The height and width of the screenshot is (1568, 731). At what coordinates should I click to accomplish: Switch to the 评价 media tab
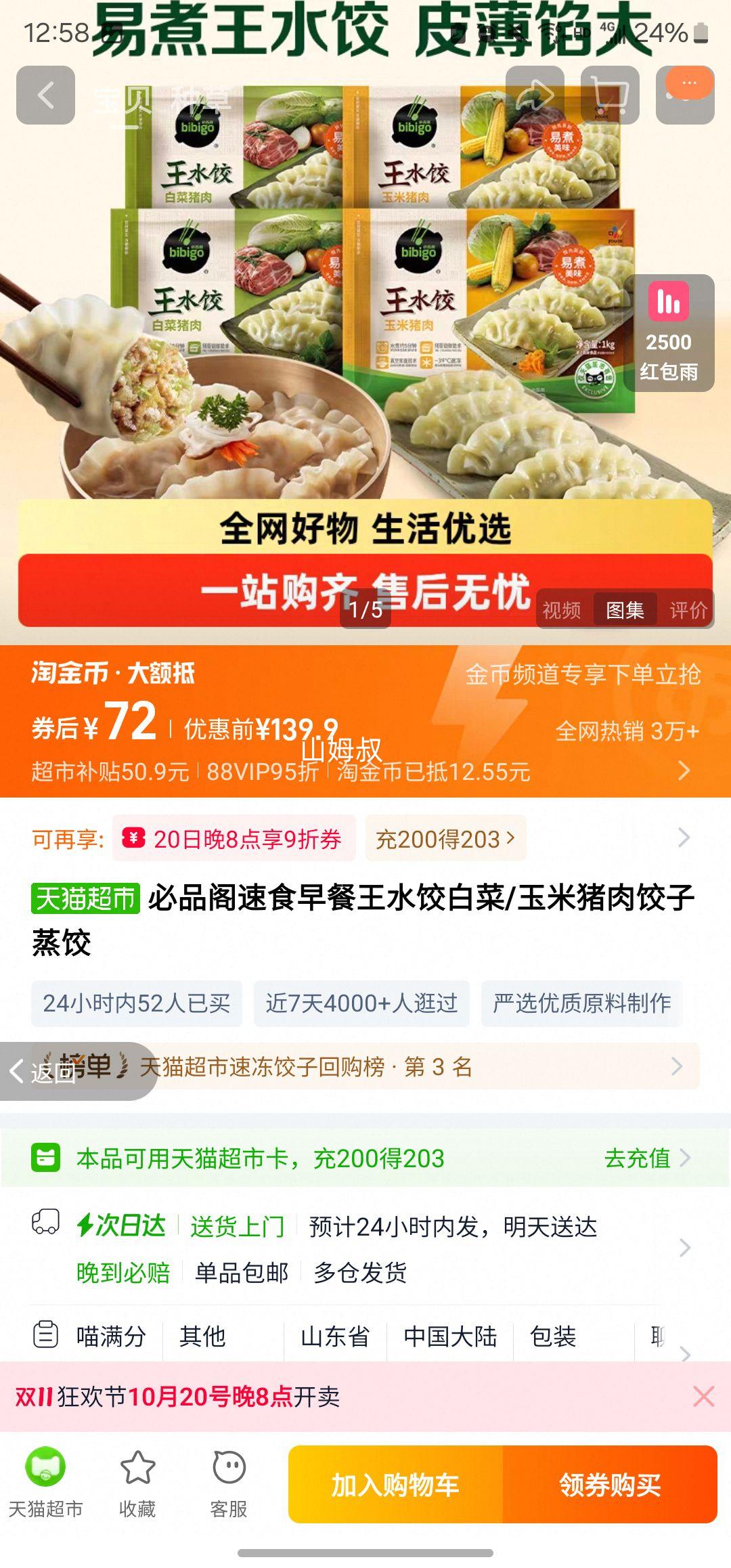688,610
